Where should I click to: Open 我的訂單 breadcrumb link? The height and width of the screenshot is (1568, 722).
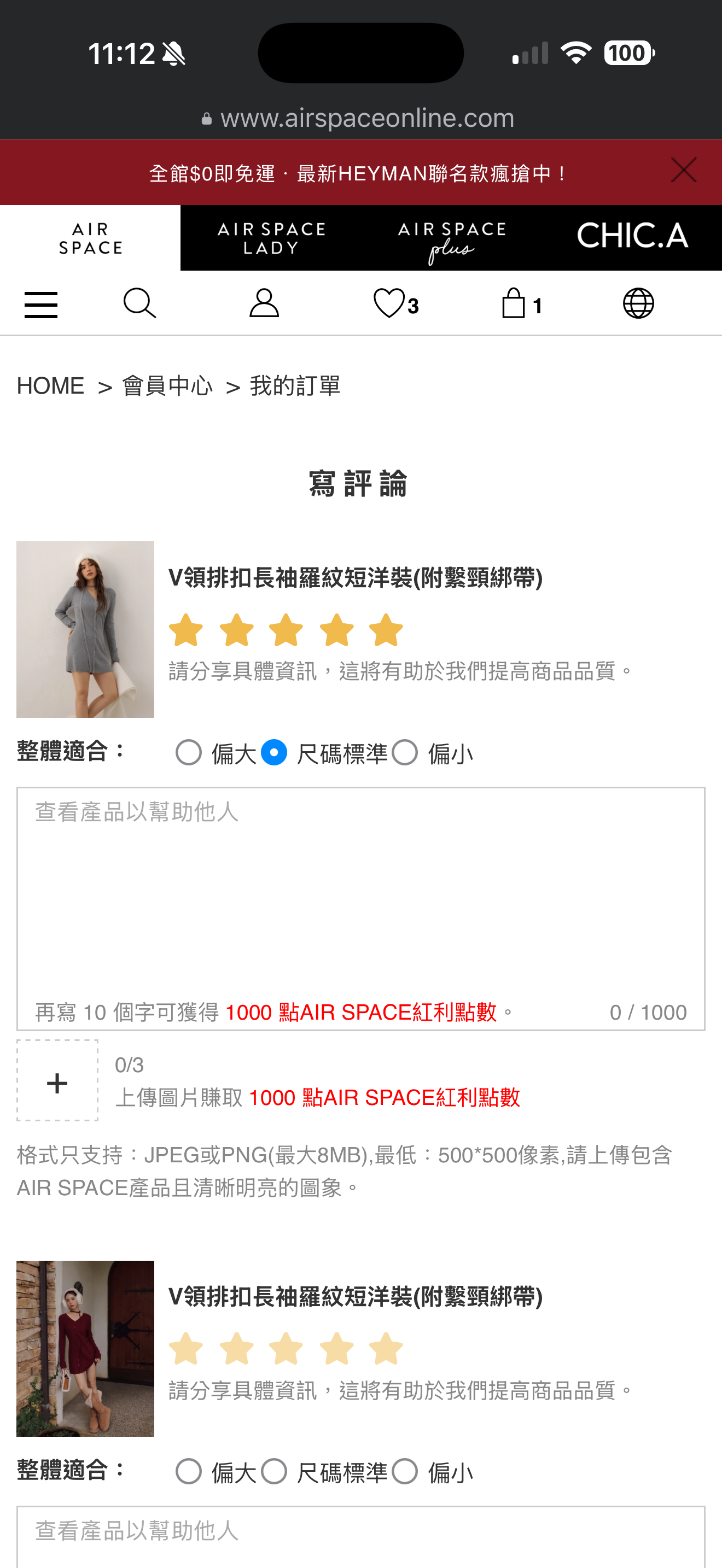[x=295, y=386]
